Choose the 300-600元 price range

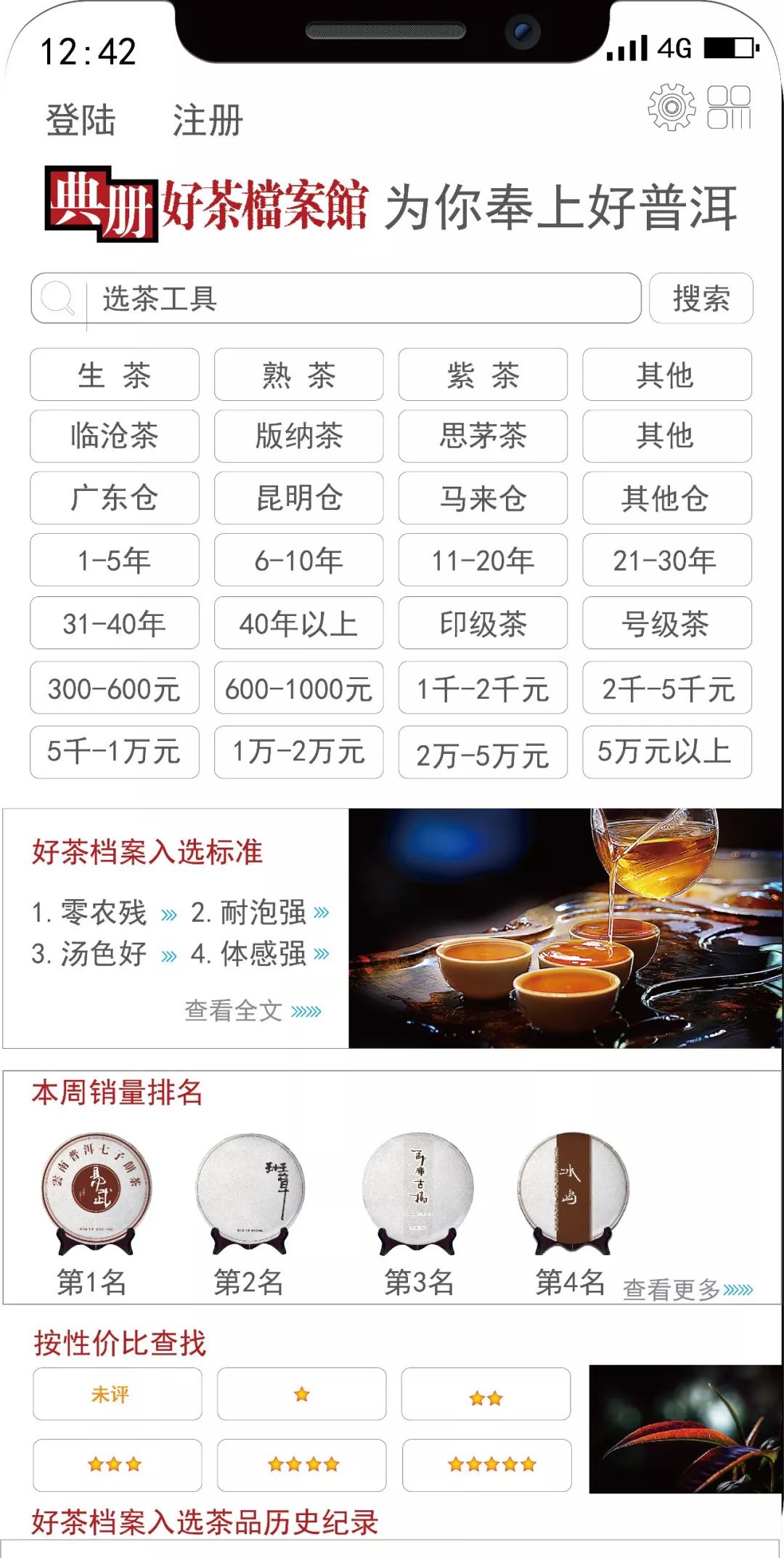(x=115, y=688)
